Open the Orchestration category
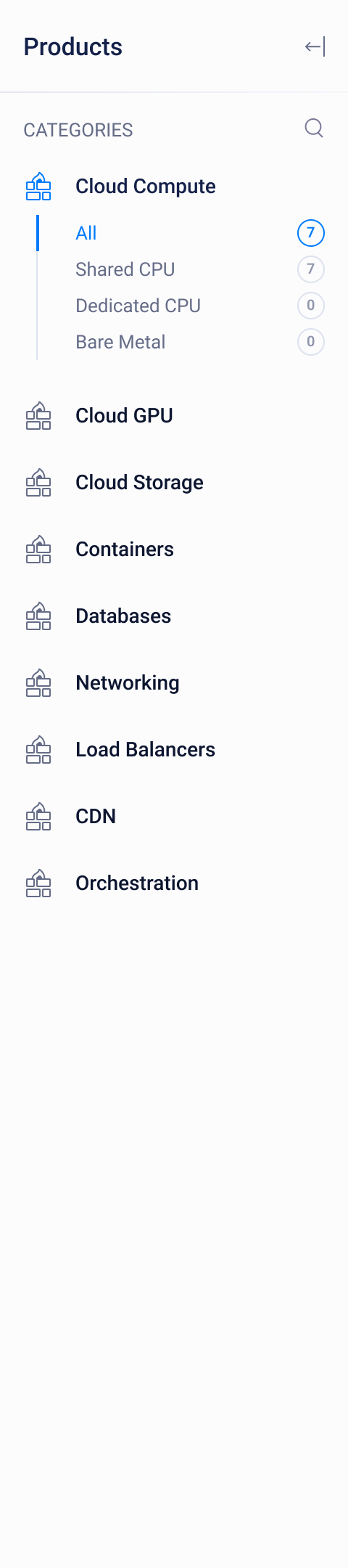Screen dimensions: 348x1568 coord(174,883)
